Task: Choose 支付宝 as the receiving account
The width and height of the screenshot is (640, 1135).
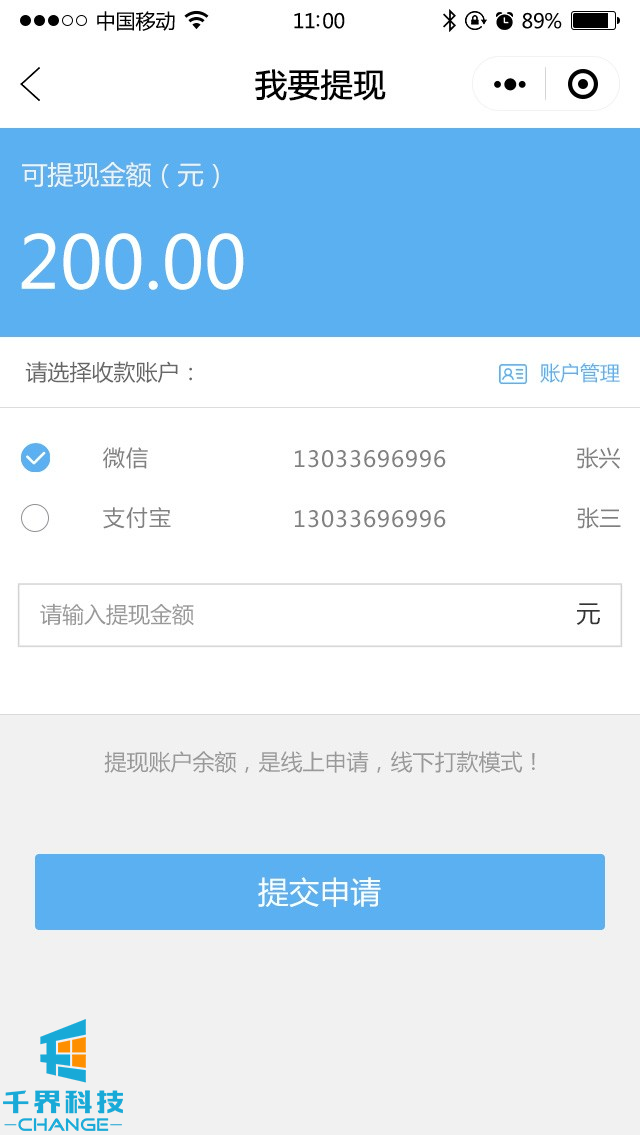Action: [35, 518]
